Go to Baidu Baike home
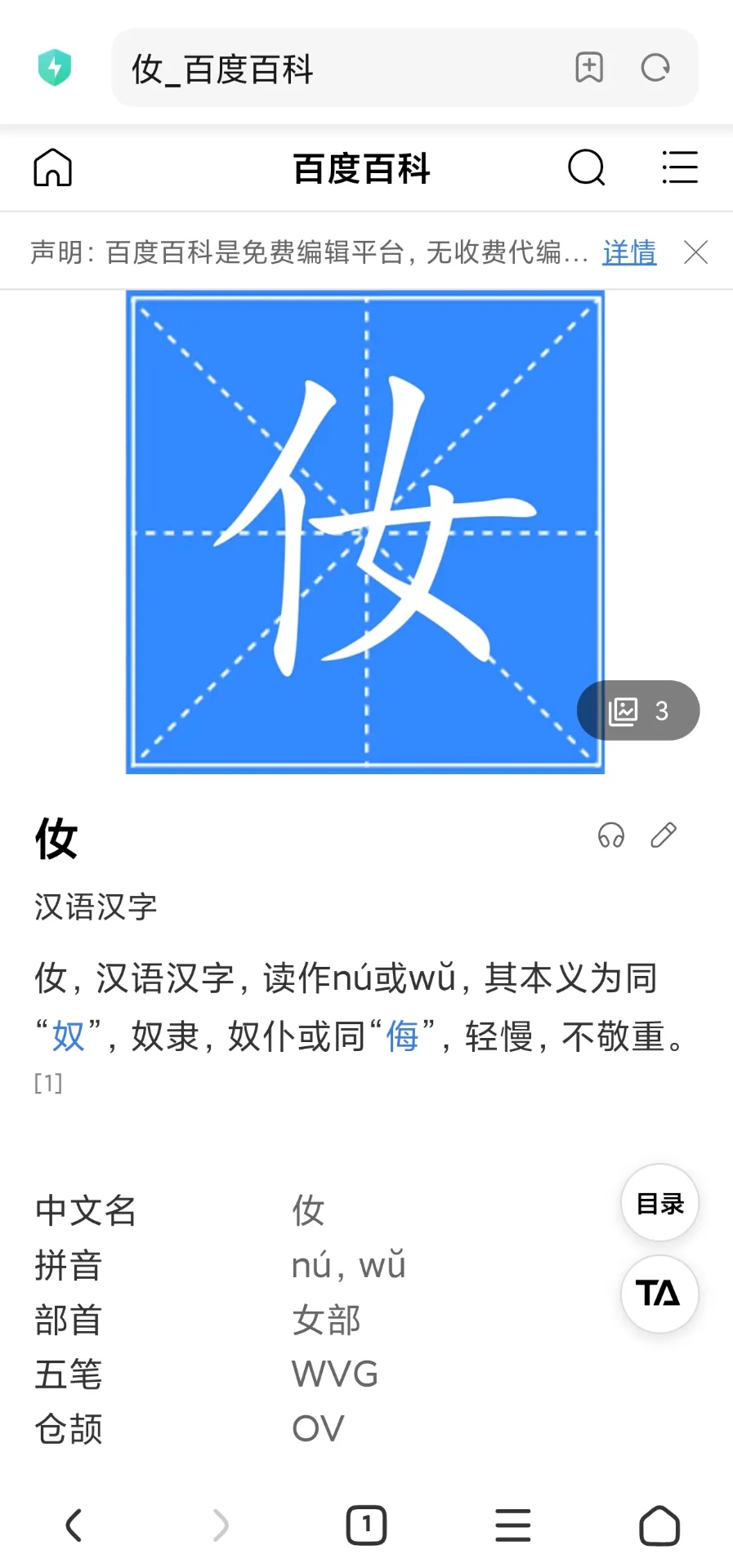 tap(53, 168)
